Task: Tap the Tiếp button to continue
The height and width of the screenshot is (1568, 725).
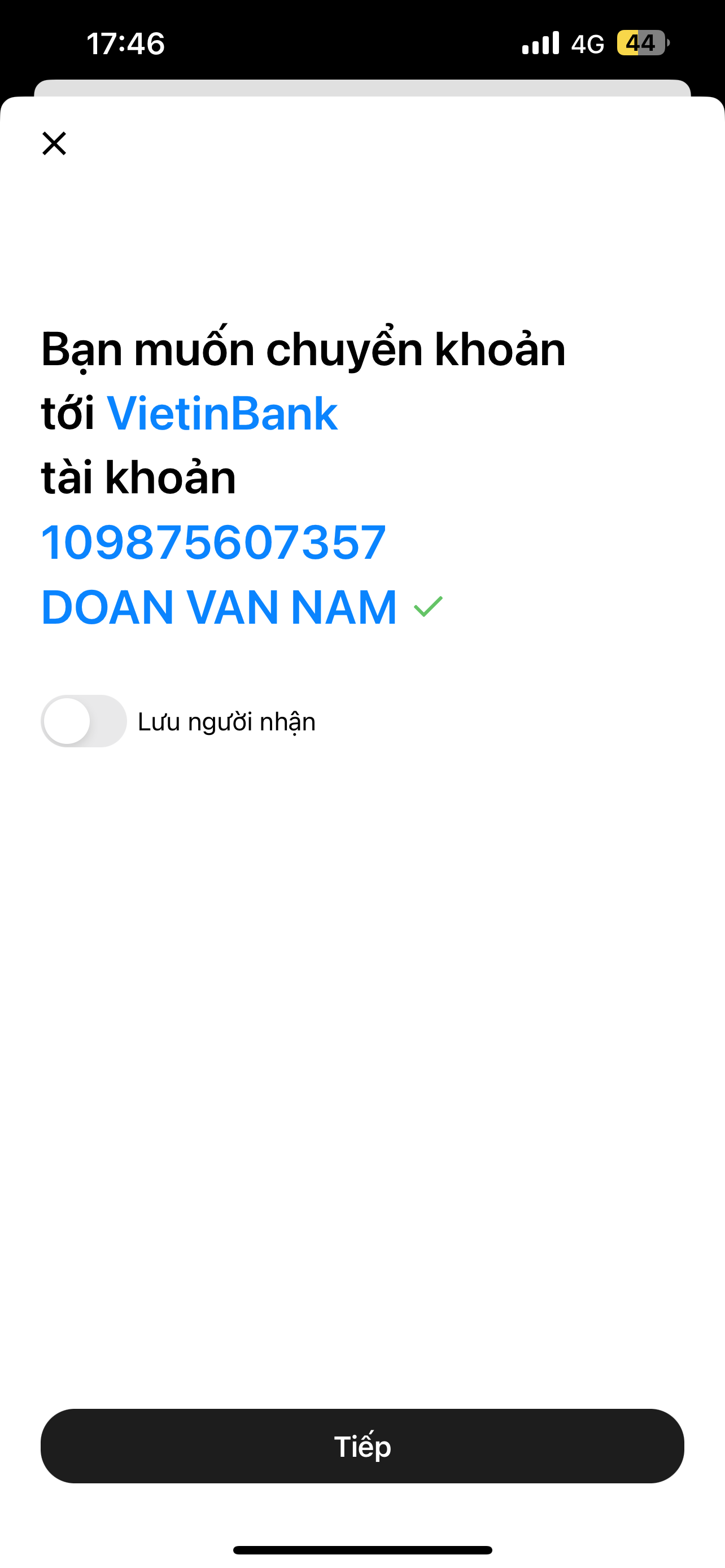Action: pos(362,1446)
